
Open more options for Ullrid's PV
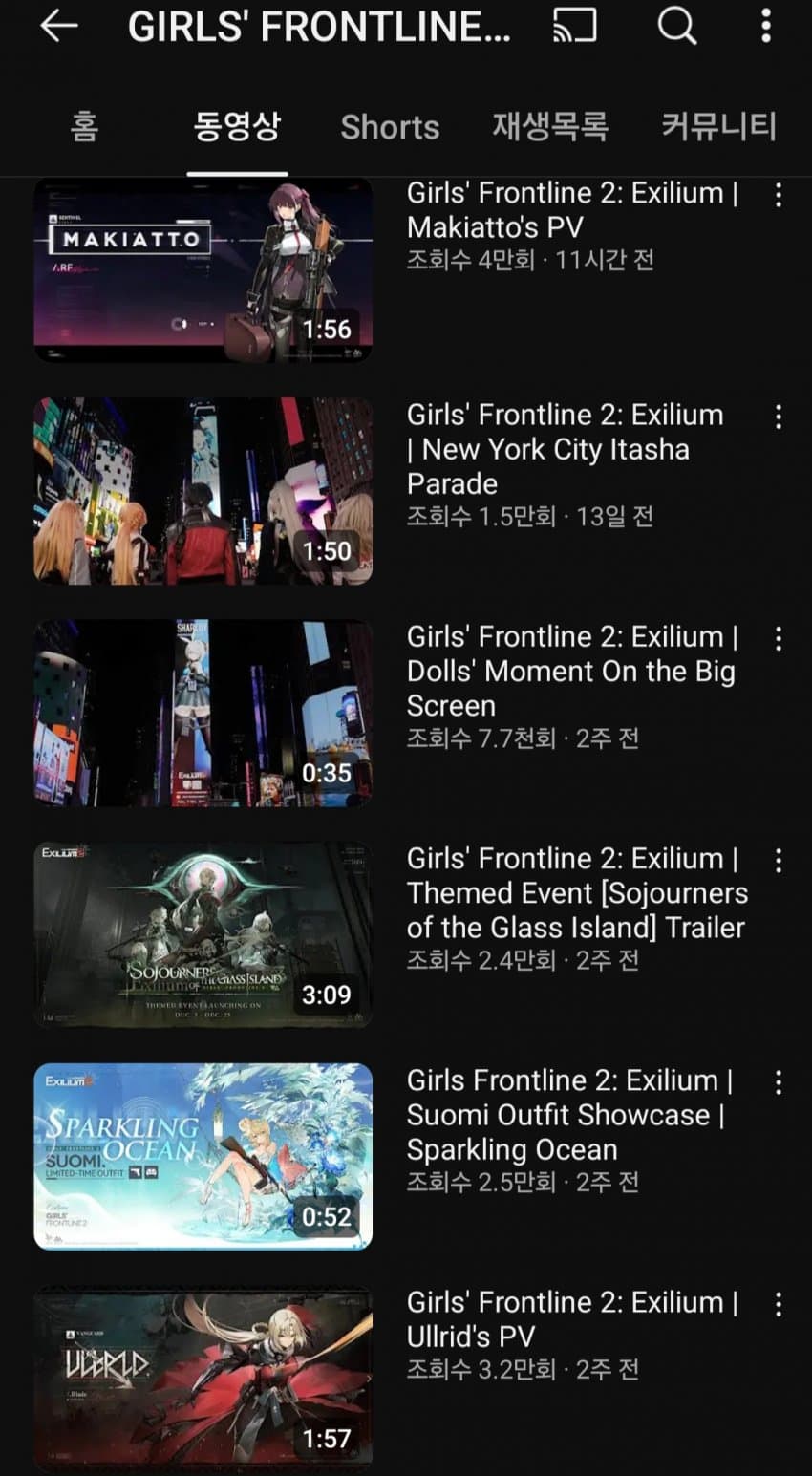pyautogui.click(x=779, y=1303)
